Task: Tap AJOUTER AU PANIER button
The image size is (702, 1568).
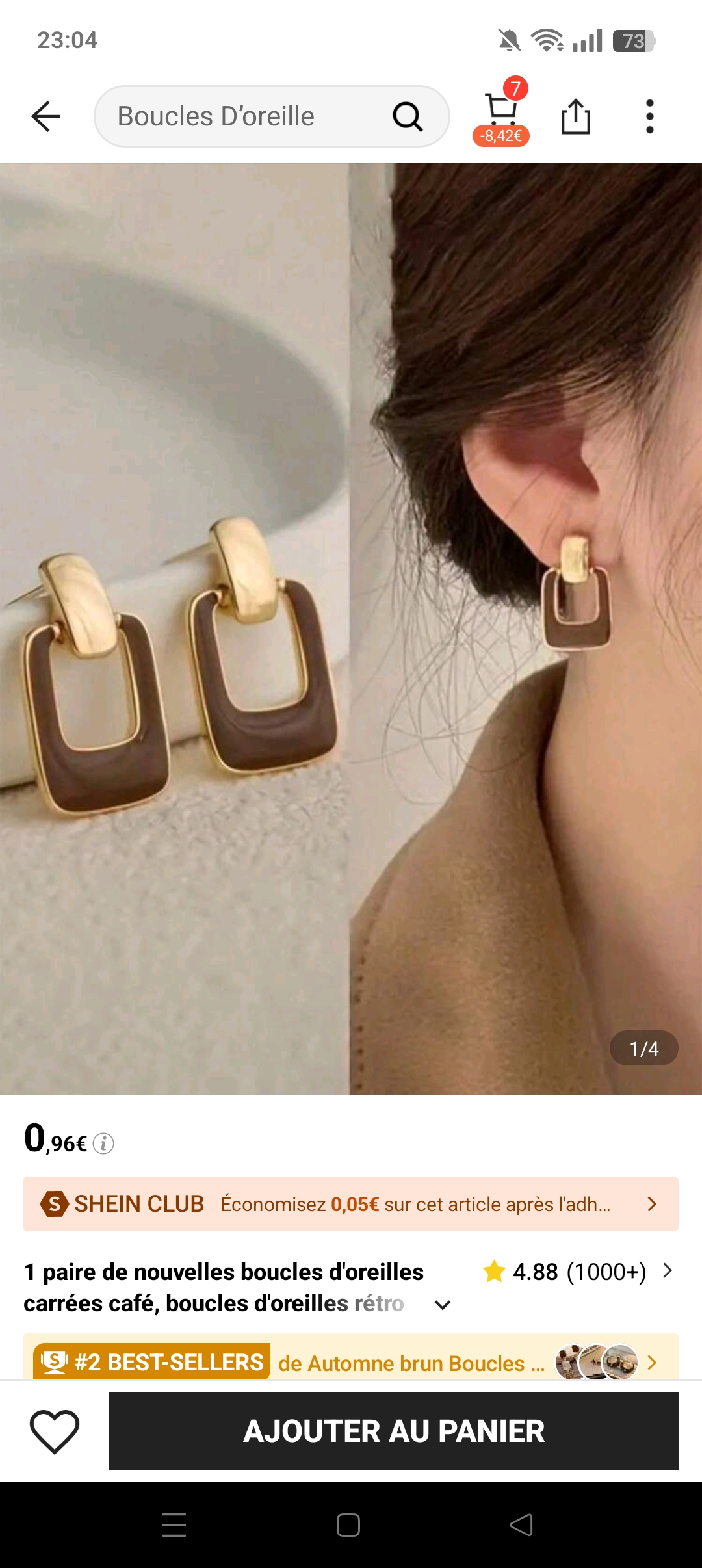Action: [394, 1431]
